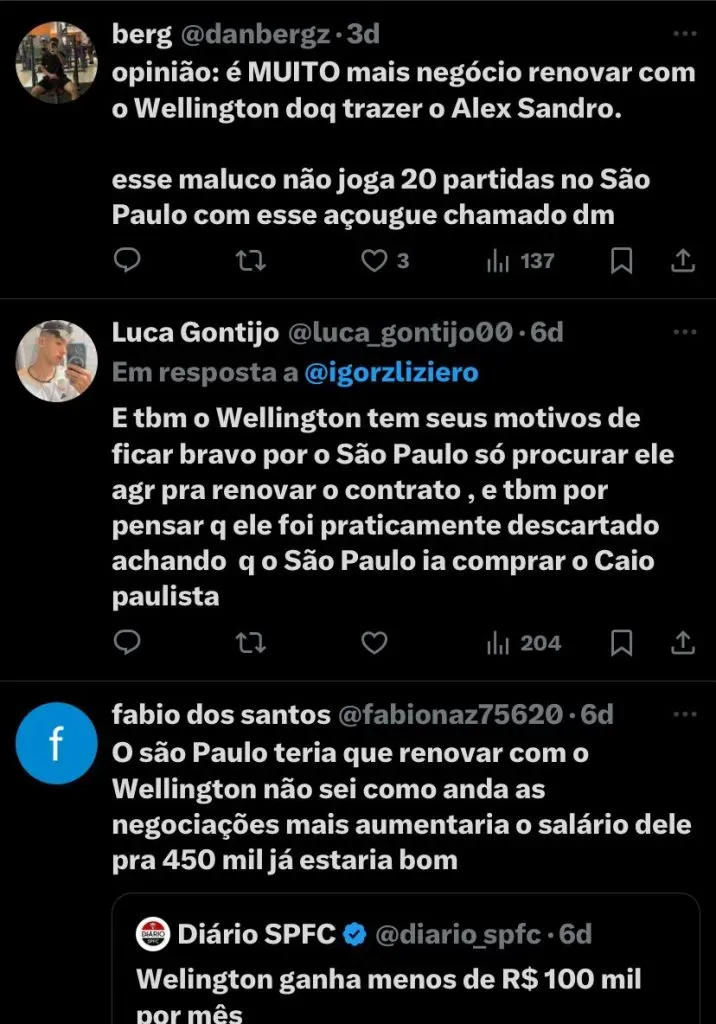Share berg's post
Screen dimensions: 716x1024
(x=683, y=261)
